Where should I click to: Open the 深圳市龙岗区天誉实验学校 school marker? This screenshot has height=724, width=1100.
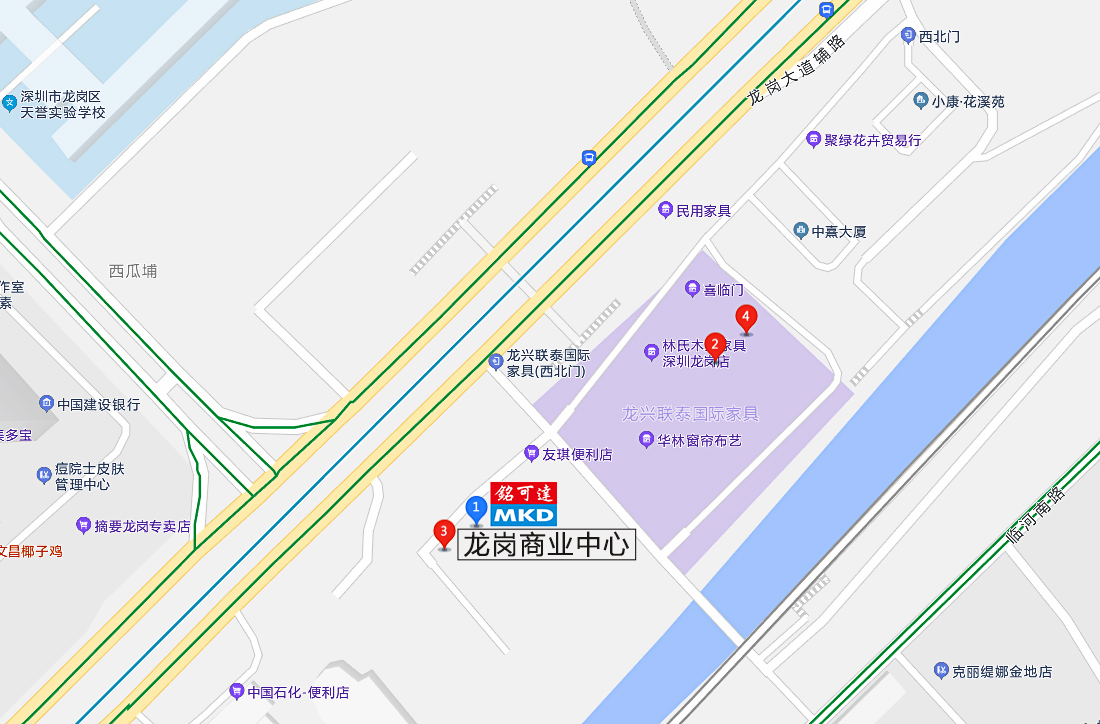pos(10,102)
